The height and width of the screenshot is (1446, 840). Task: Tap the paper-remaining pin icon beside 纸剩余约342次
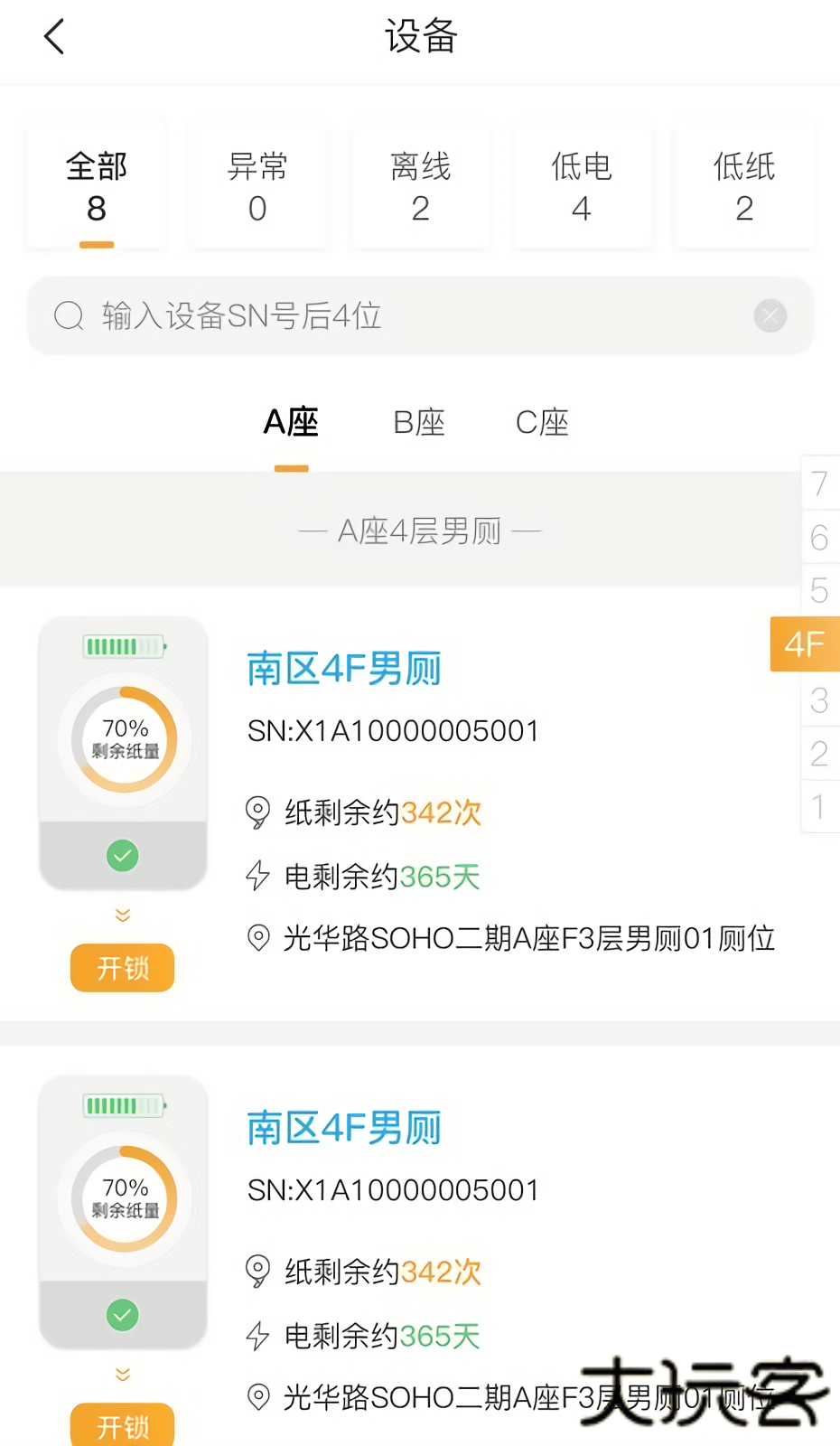259,812
